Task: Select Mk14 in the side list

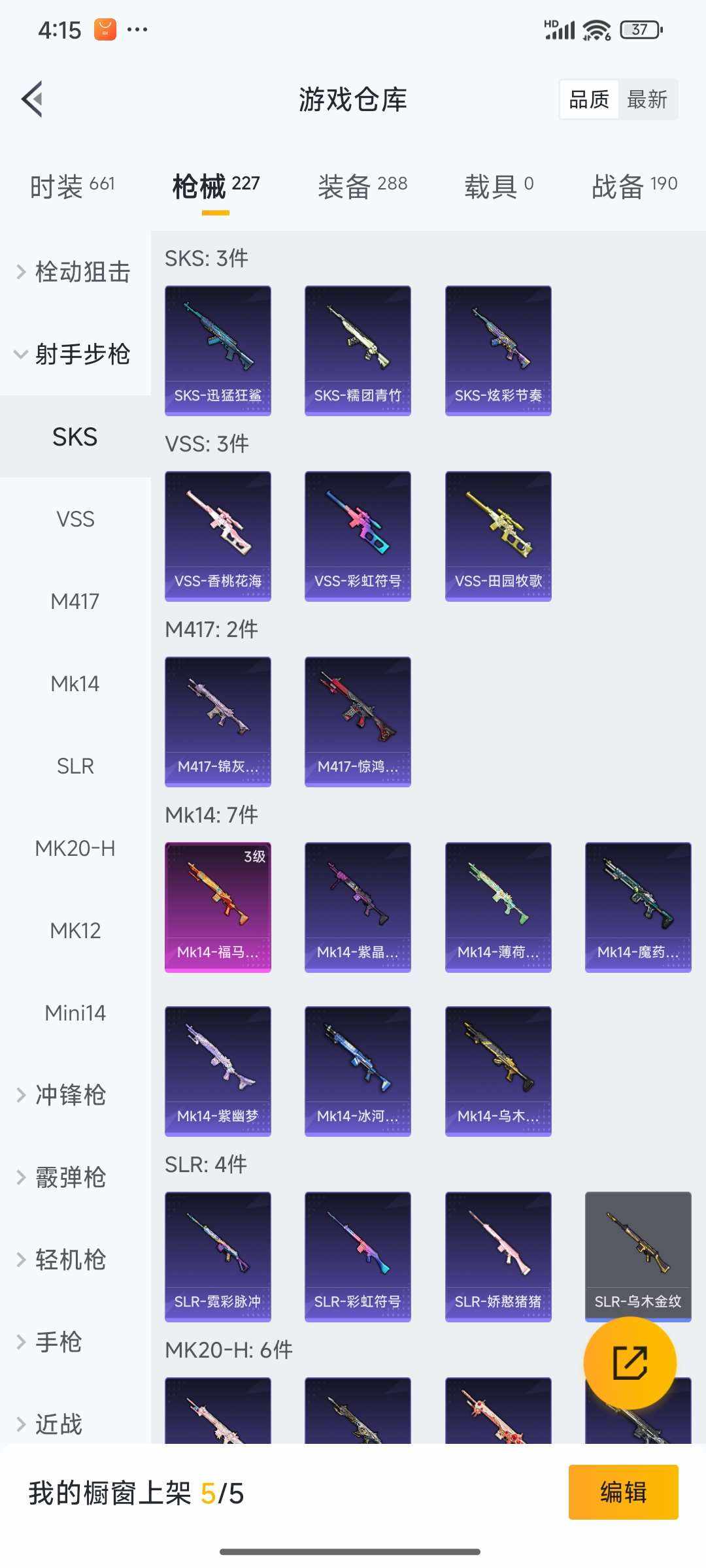Action: pyautogui.click(x=75, y=684)
